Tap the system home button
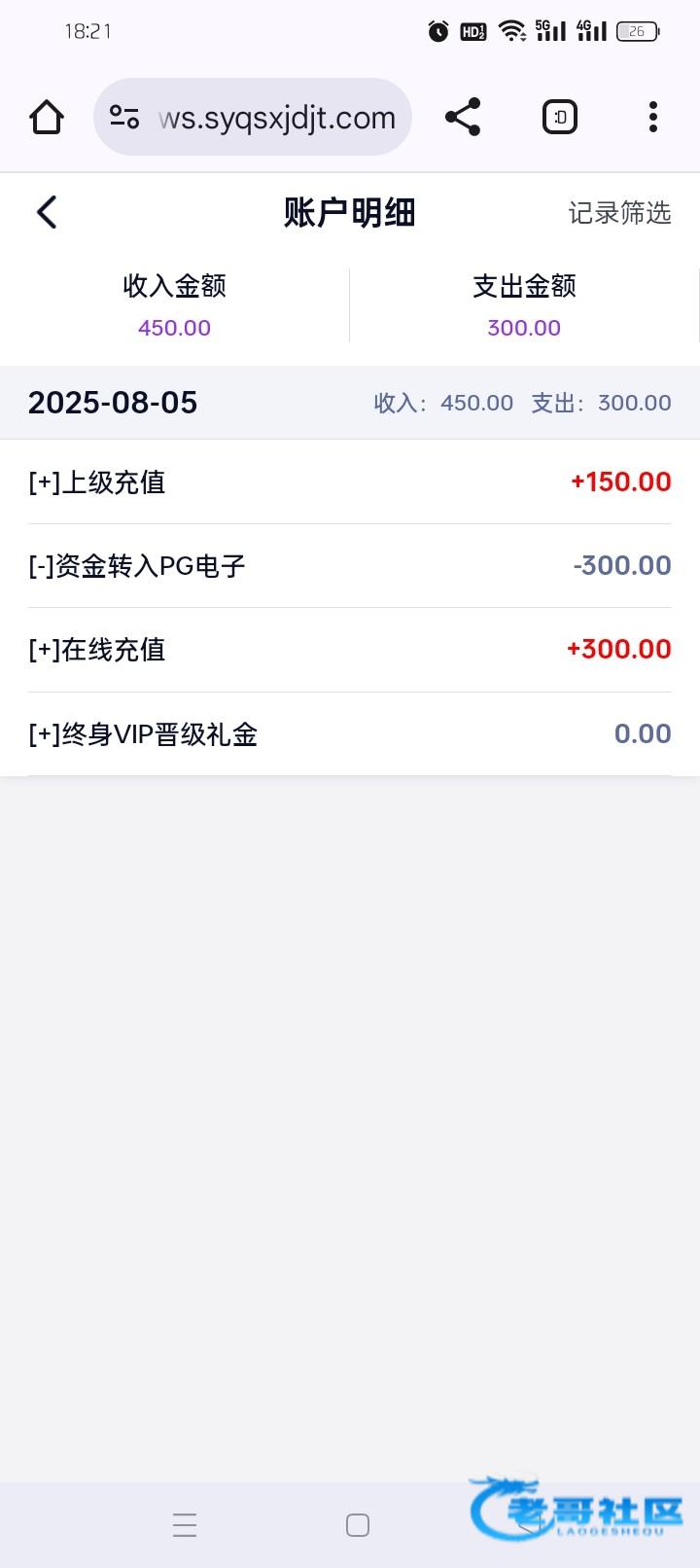Image resolution: width=700 pixels, height=1568 pixels. click(358, 1525)
